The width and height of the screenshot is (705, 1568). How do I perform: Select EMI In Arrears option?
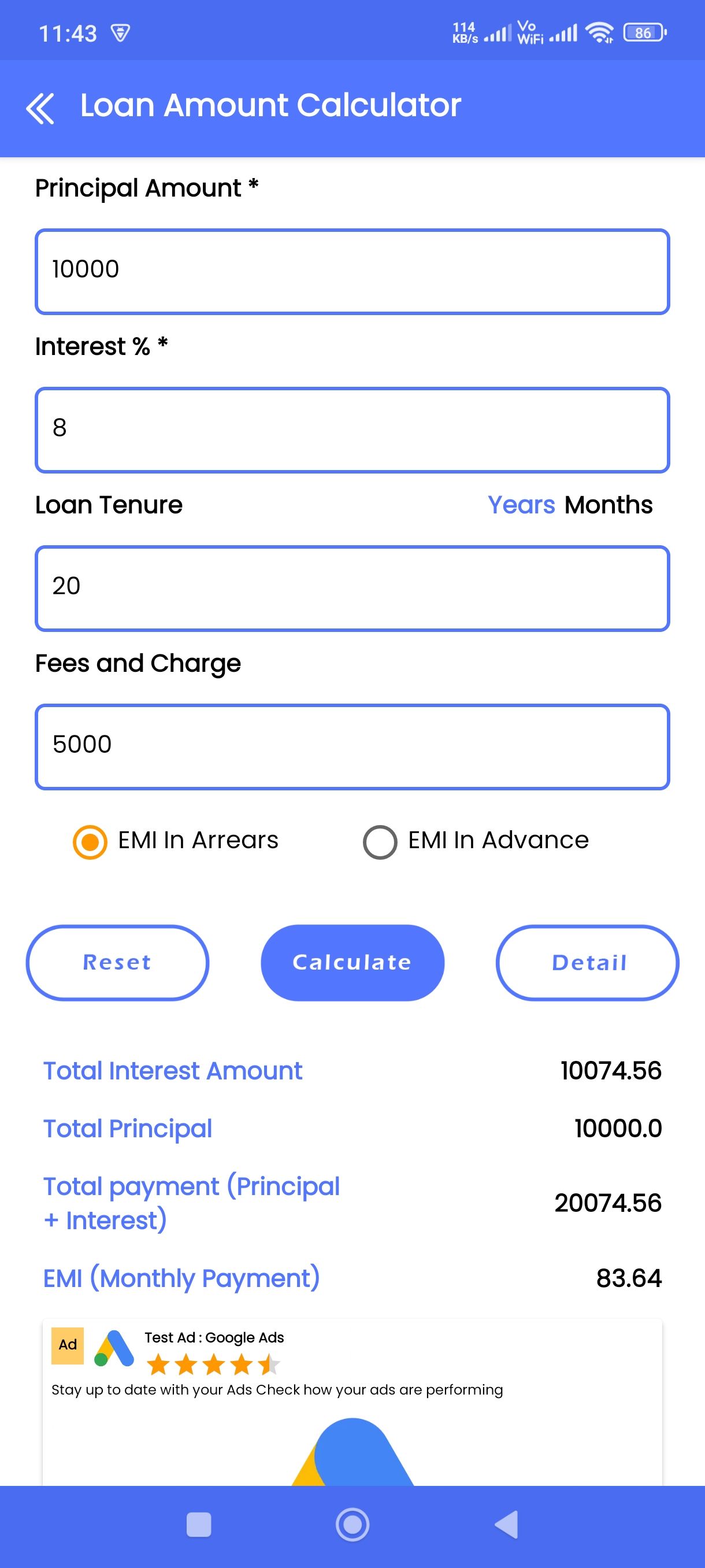point(175,841)
